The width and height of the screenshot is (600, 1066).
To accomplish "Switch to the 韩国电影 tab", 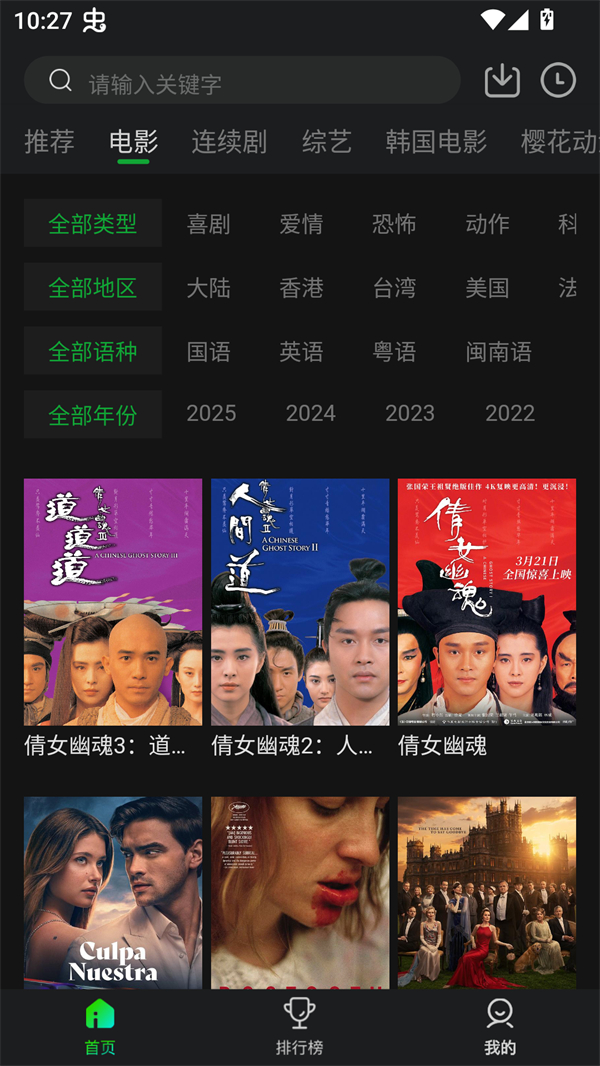I will point(436,142).
